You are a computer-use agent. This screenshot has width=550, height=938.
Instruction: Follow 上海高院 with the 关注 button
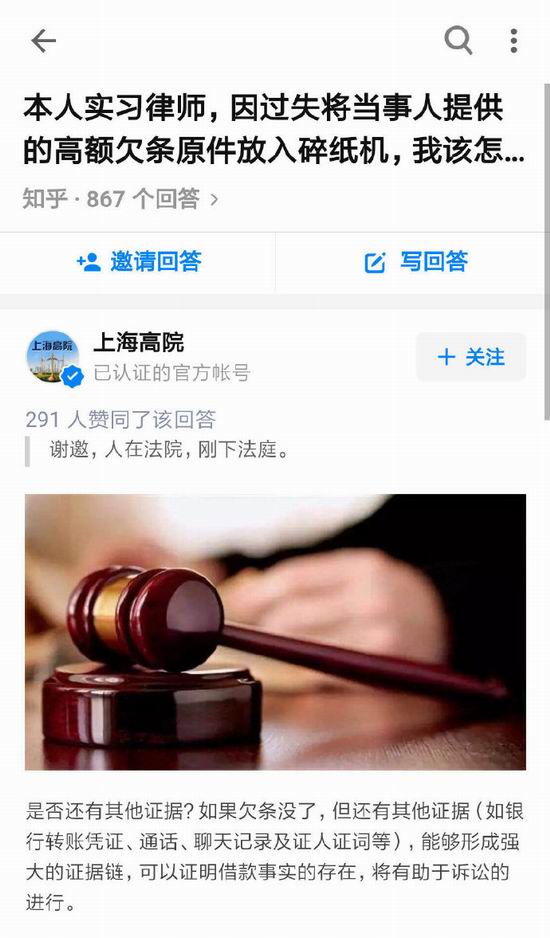pyautogui.click(x=471, y=357)
